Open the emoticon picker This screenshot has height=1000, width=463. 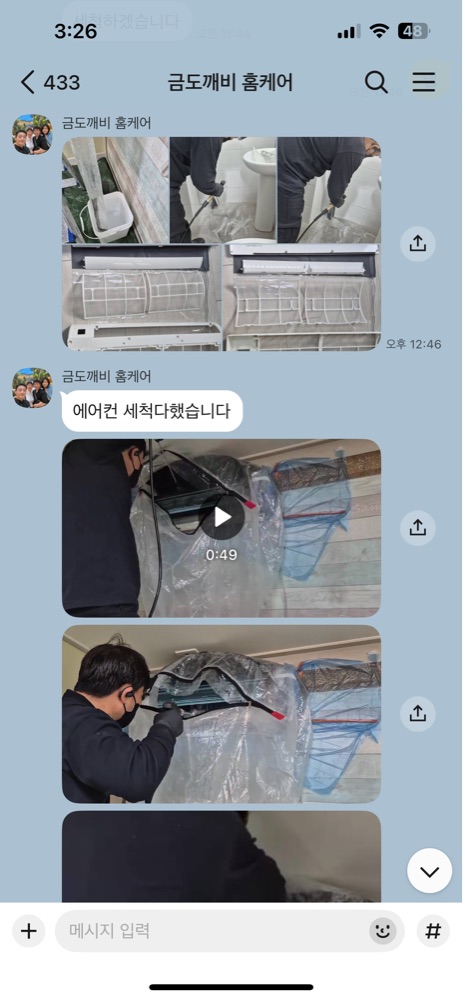(383, 932)
